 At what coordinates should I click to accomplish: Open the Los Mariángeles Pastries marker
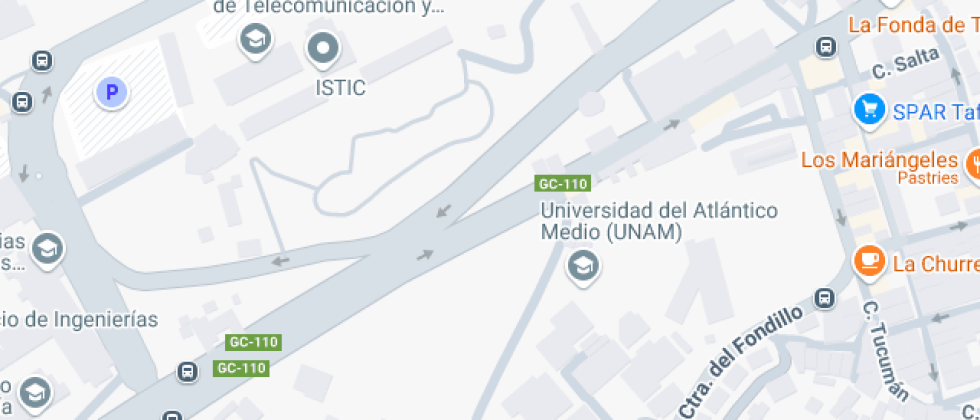pyautogui.click(x=974, y=165)
